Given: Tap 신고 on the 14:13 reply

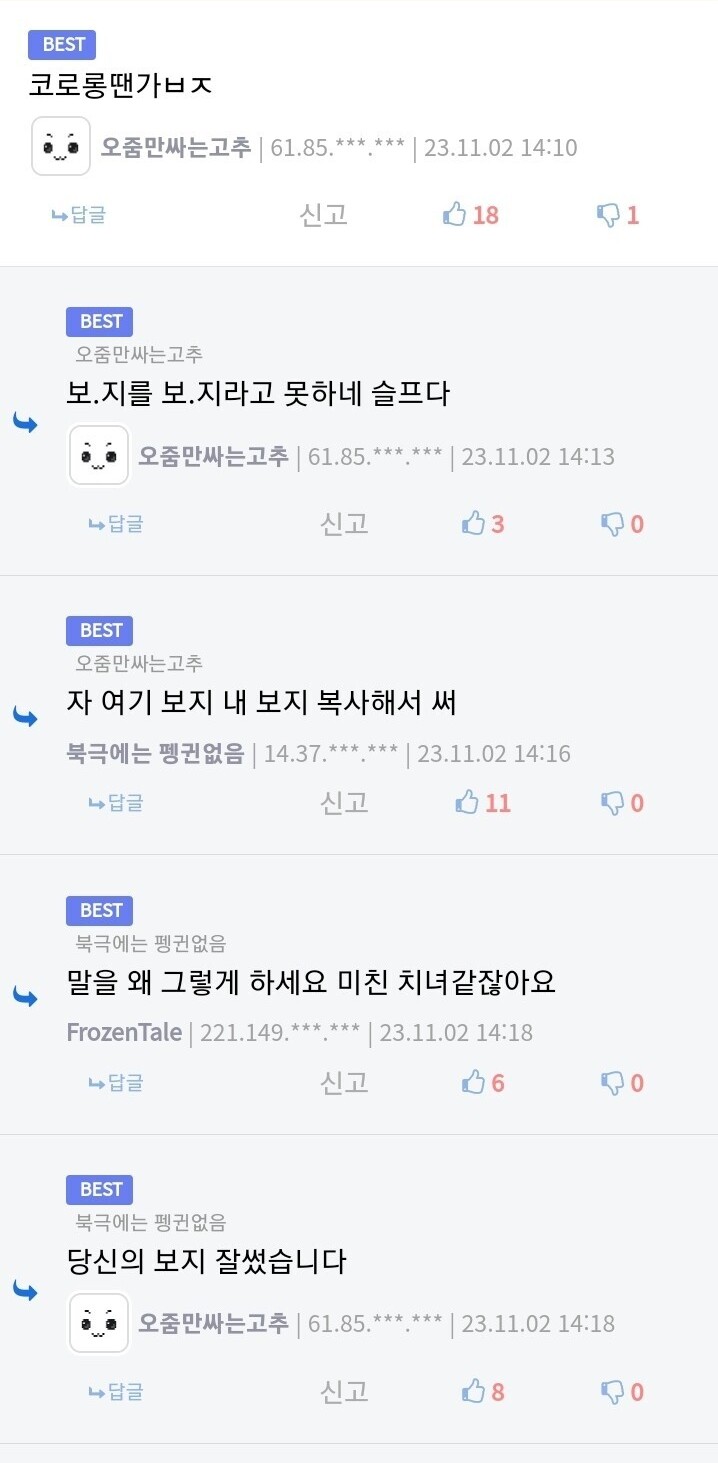Looking at the screenshot, I should click(344, 524).
